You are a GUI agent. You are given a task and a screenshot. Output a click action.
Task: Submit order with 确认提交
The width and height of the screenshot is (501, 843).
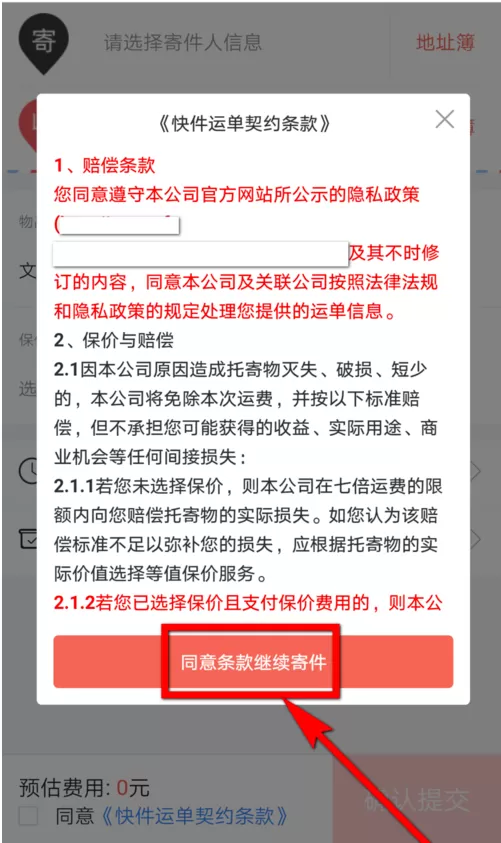click(x=417, y=801)
